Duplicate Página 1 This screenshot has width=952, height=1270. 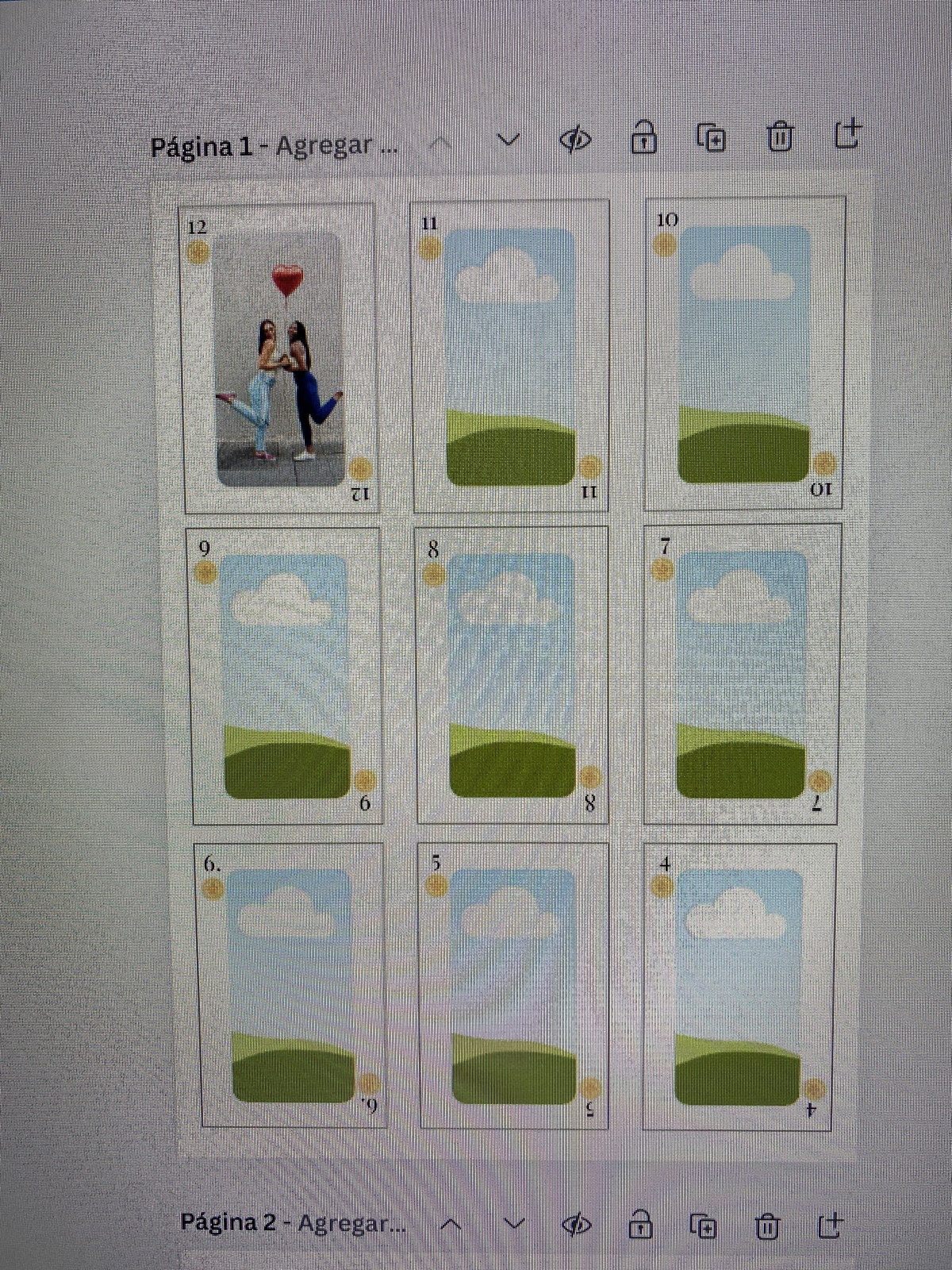coord(712,138)
